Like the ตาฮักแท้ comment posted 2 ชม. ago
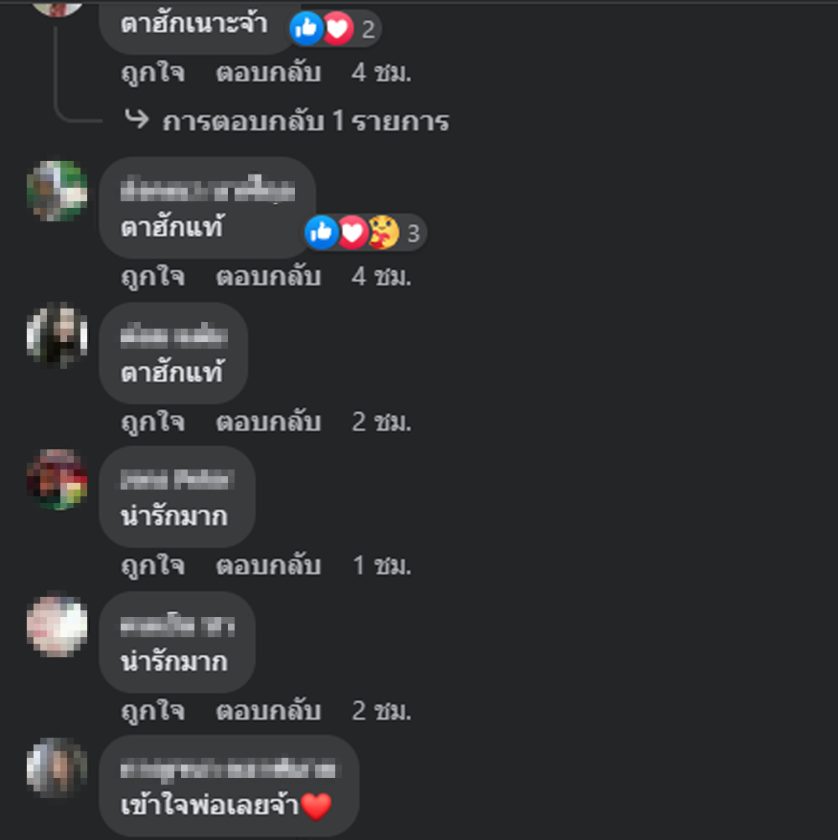This screenshot has height=840, width=838. click(152, 422)
